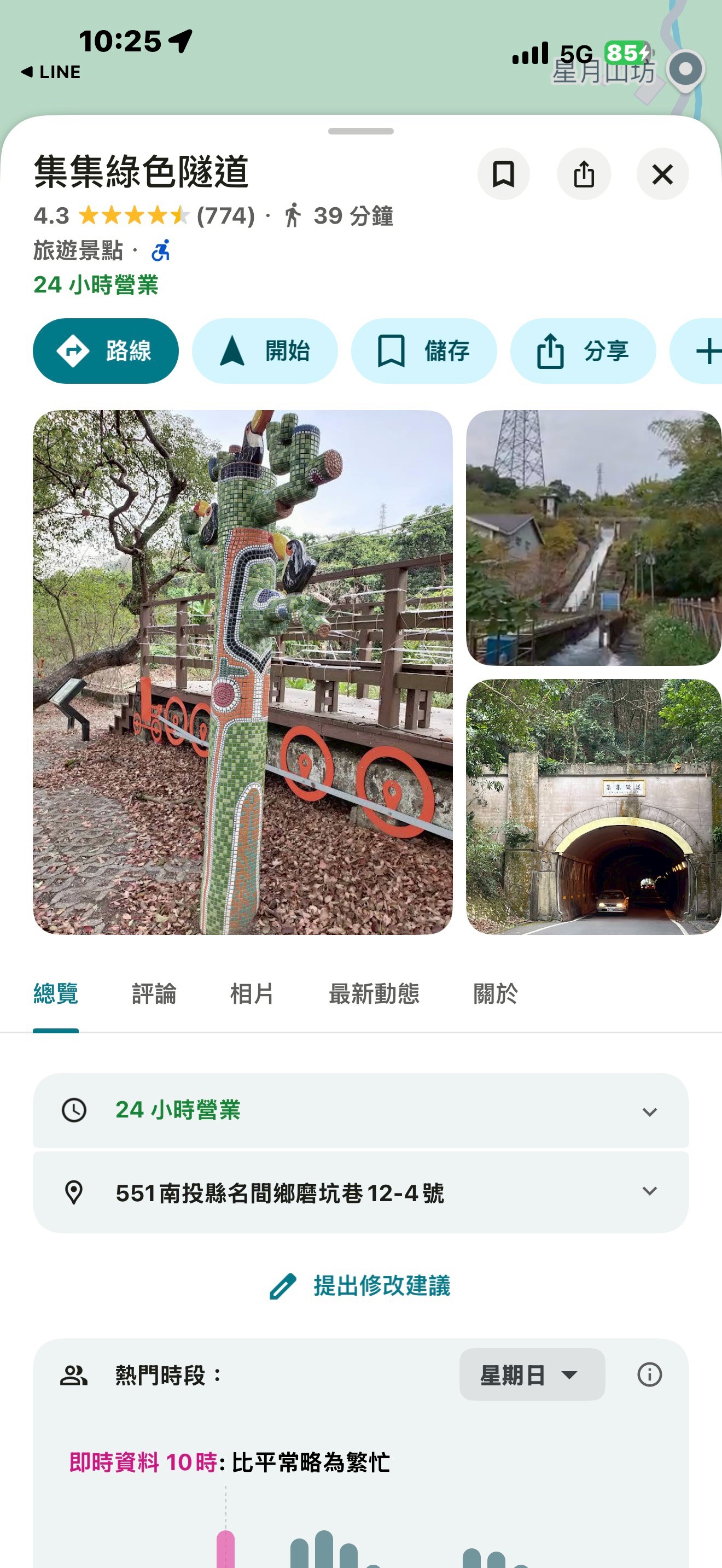Return to the LINE app
Screen dimensions: 722x1568
51,72
